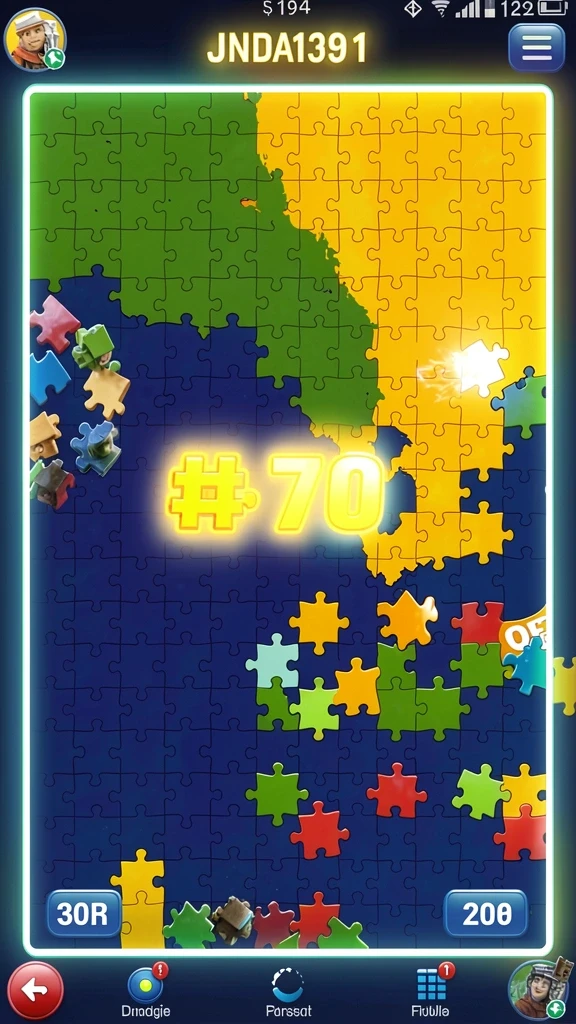This screenshot has height=1024, width=576.
Task: Tap the 30R button
Action: pos(84,914)
